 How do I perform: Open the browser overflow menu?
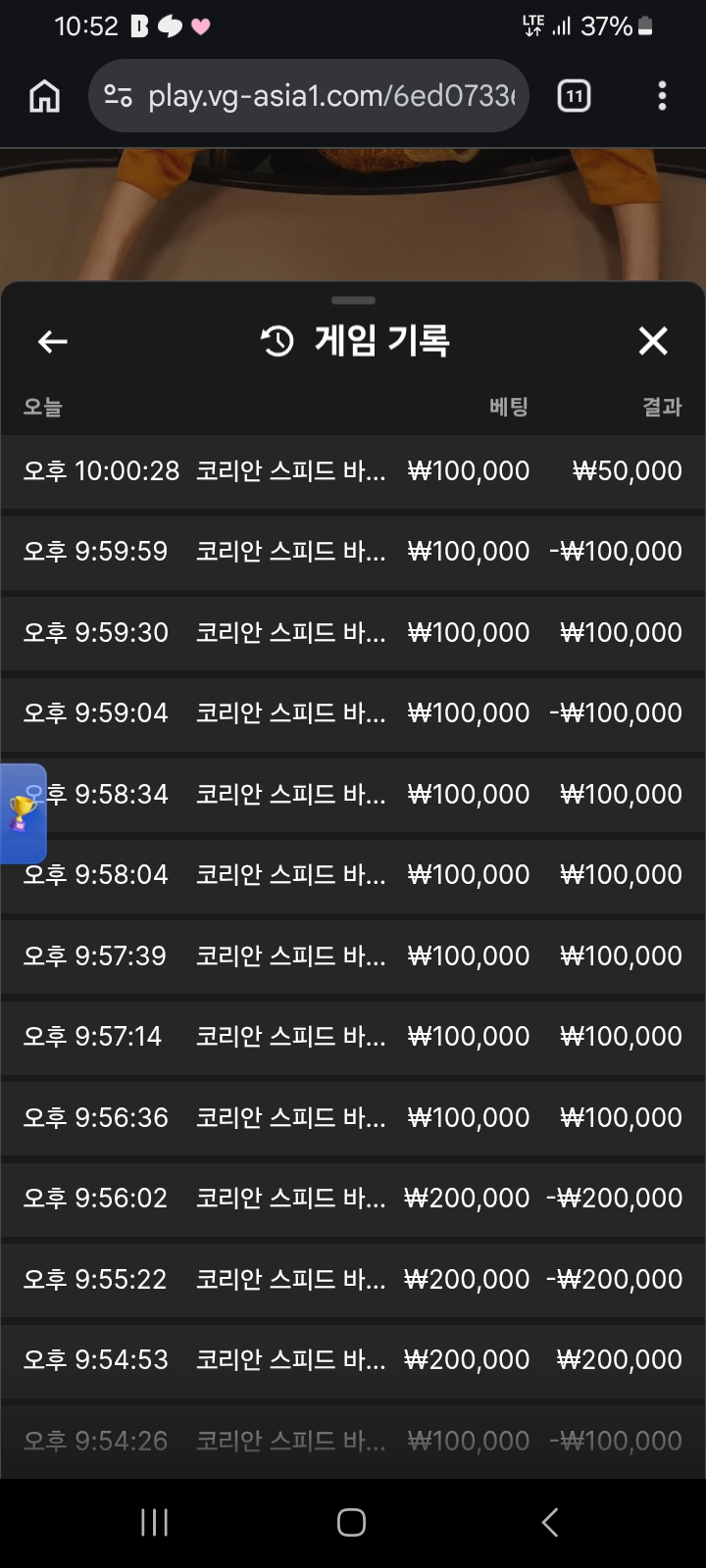coord(663,96)
